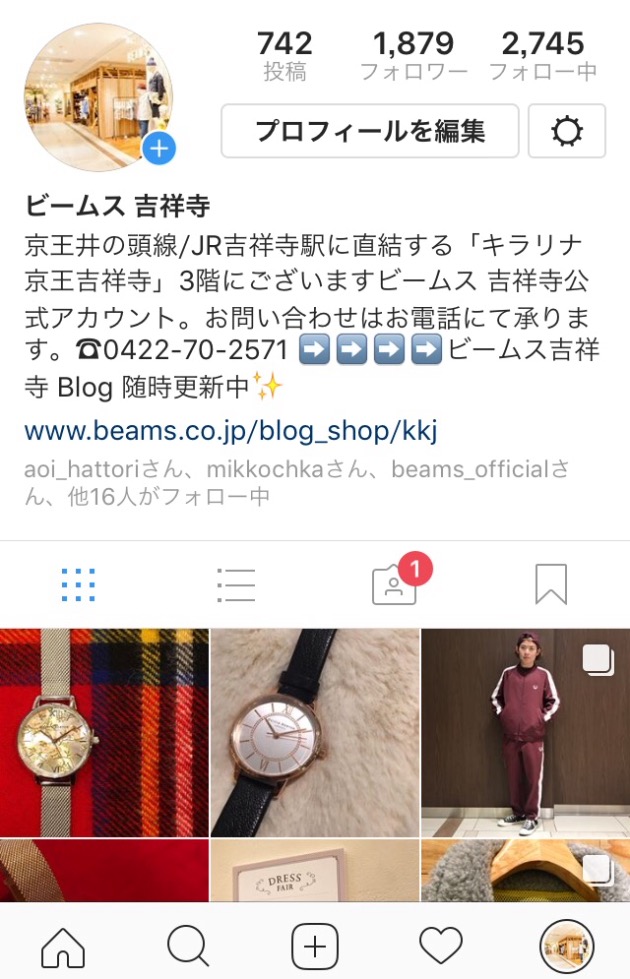The image size is (630, 979).
Task: Switch to grid view tab
Action: pyautogui.click(x=78, y=584)
